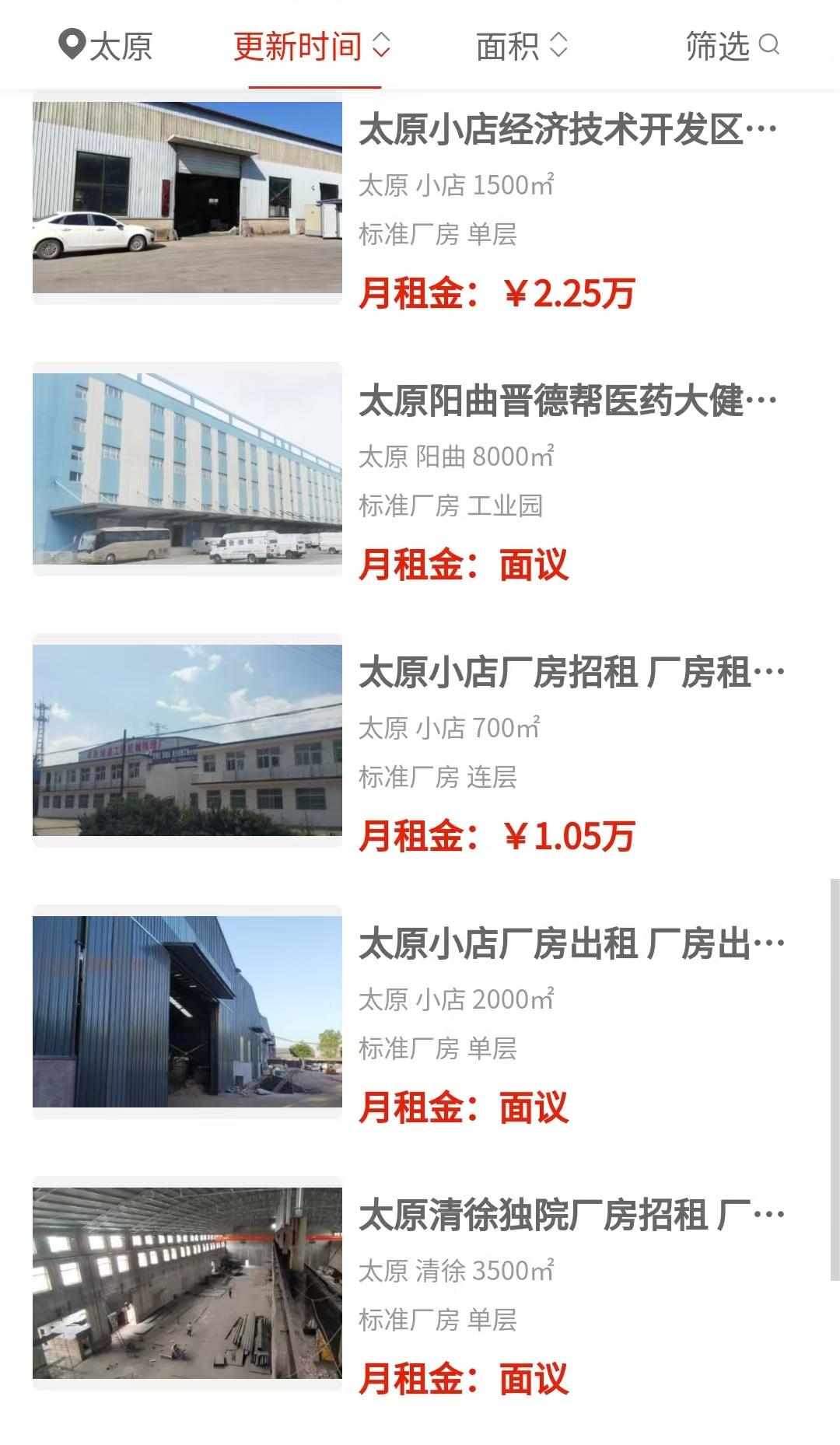840x1445 pixels.
Task: Open the 筛选 filter options
Action: click(x=732, y=46)
